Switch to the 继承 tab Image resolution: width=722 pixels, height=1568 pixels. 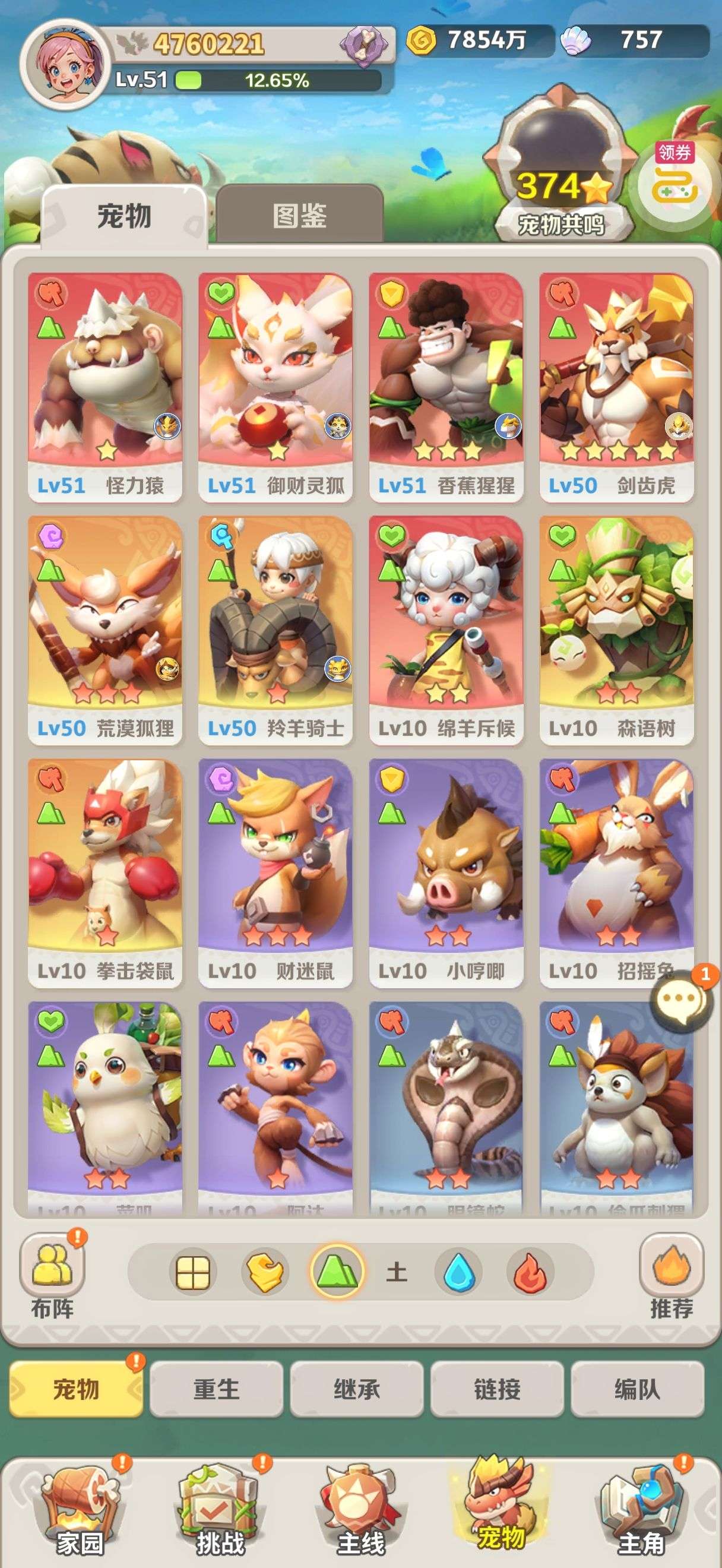click(x=356, y=1390)
